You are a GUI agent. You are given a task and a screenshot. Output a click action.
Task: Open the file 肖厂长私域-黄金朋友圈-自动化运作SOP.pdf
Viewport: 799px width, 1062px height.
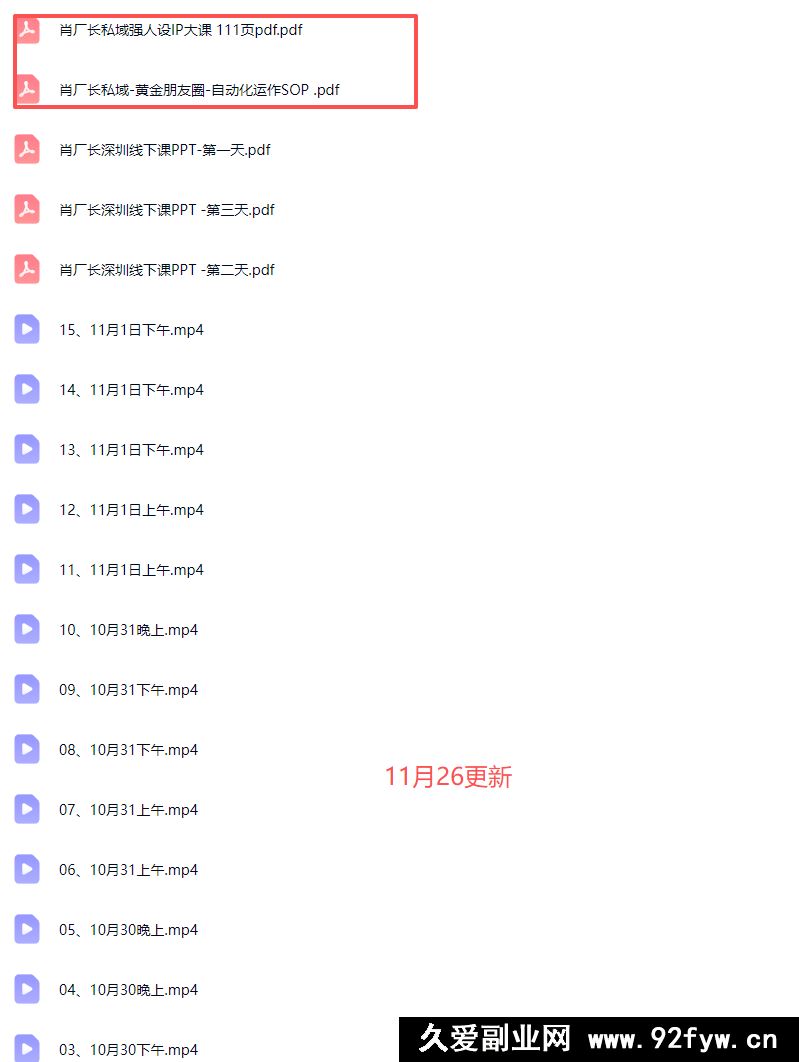[x=198, y=89]
